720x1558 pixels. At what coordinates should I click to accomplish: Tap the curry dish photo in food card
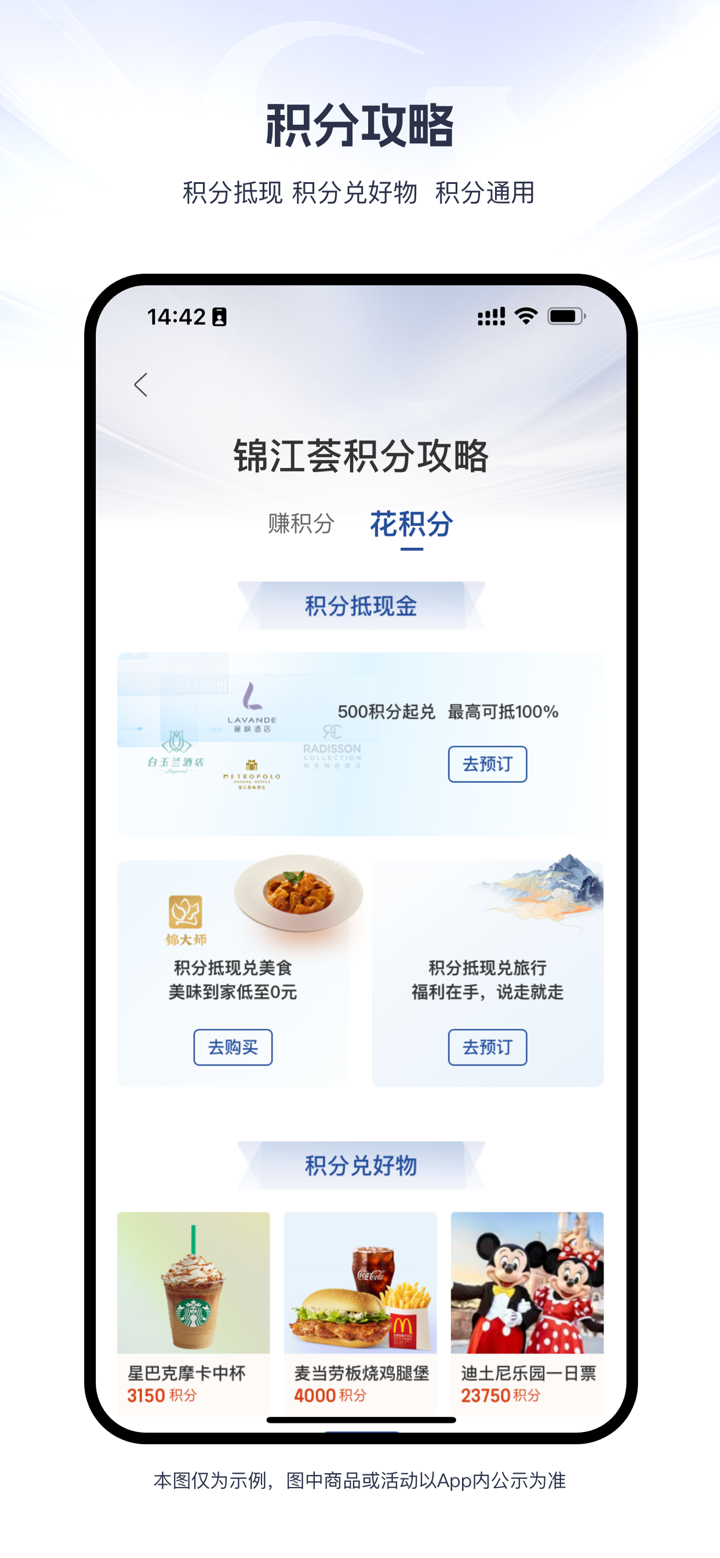click(x=299, y=899)
